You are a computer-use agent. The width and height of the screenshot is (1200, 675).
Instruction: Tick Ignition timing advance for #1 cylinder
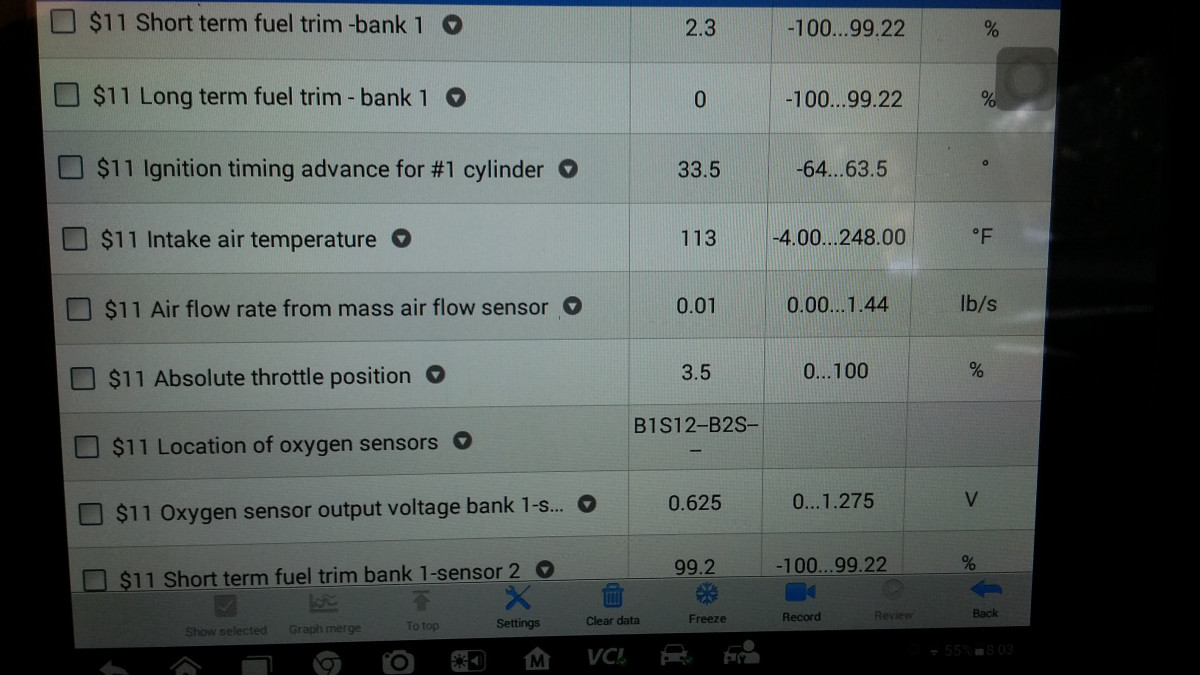pyautogui.click(x=71, y=169)
